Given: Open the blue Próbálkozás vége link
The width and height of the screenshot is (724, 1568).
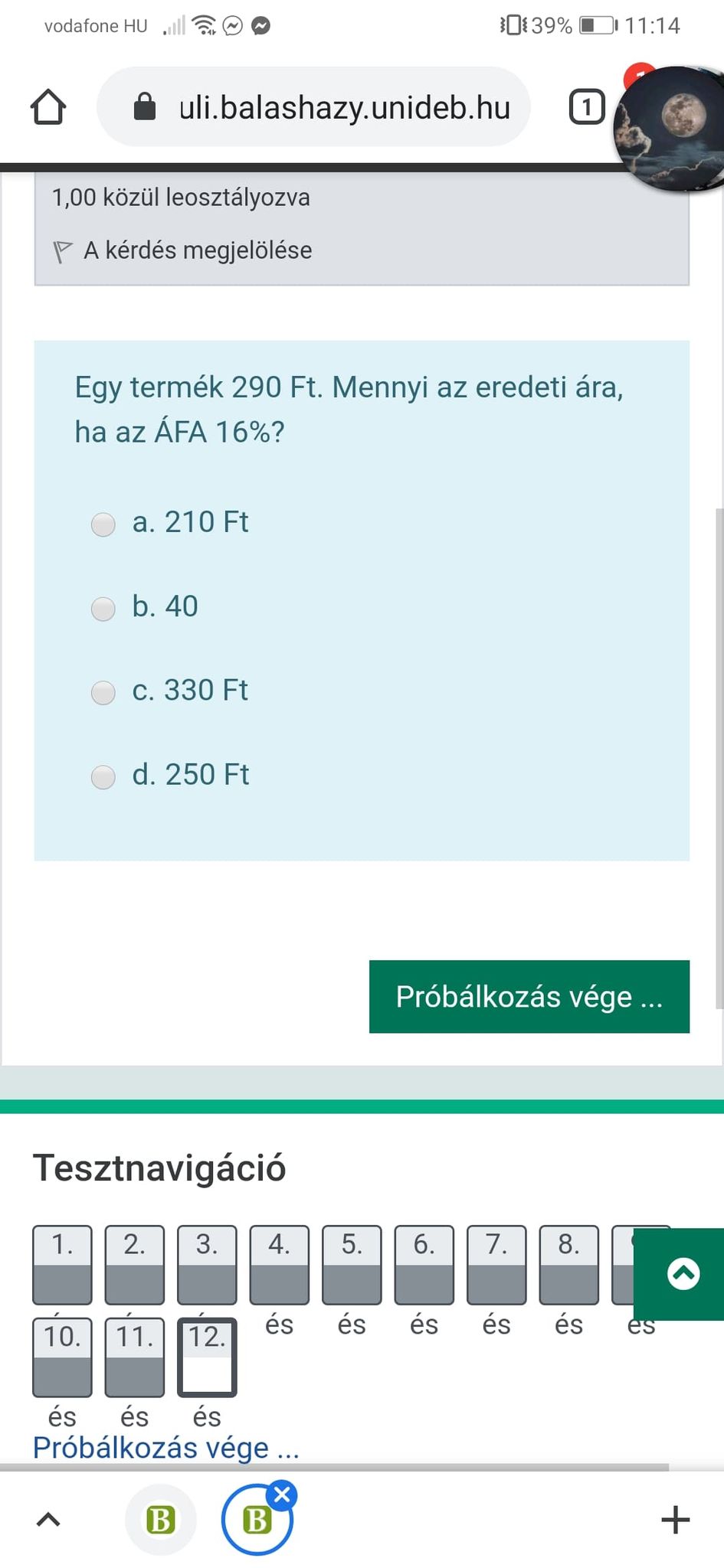Looking at the screenshot, I should tap(165, 1448).
